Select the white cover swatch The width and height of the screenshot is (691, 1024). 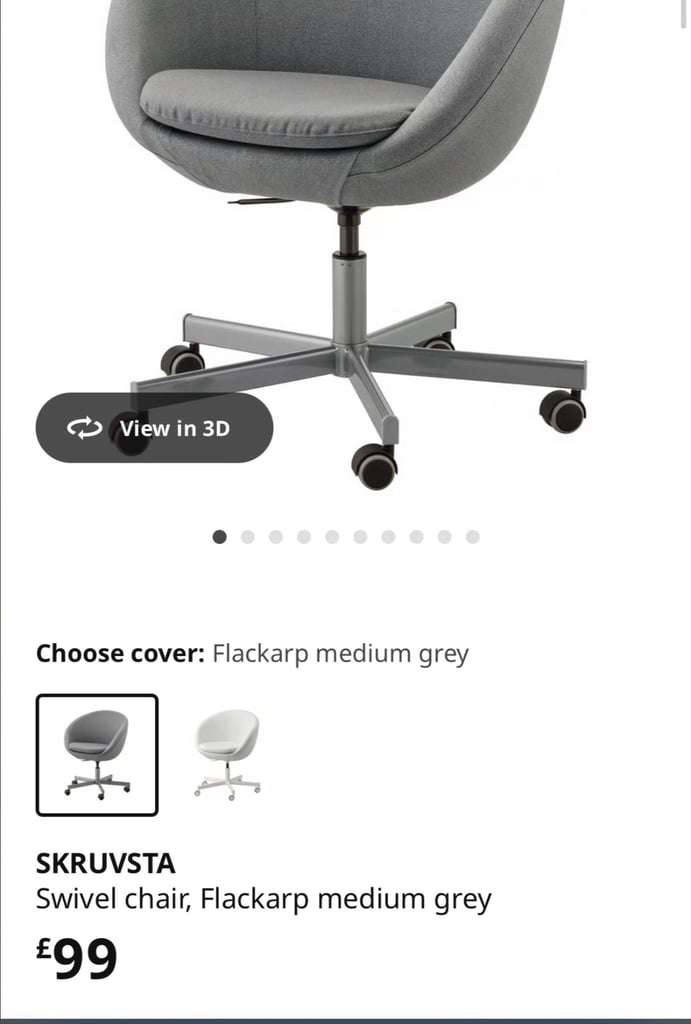pyautogui.click(x=227, y=754)
